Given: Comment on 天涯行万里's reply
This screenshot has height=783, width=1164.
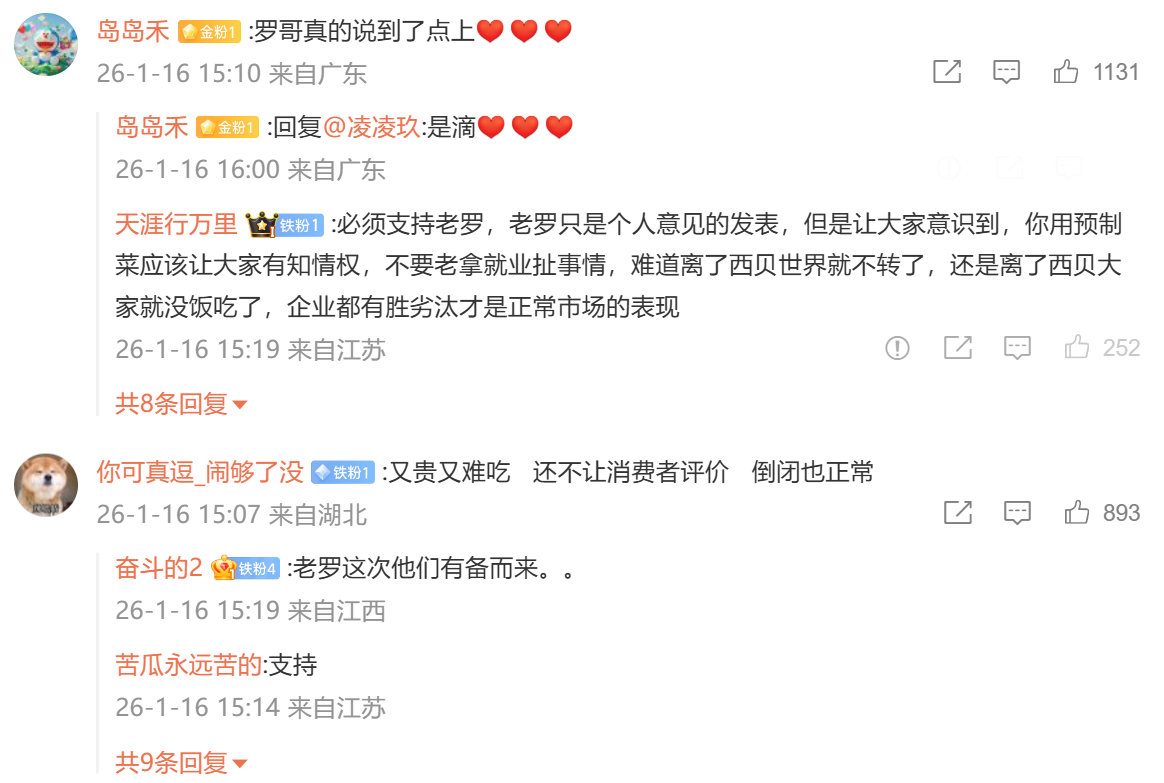Looking at the screenshot, I should (x=1017, y=348).
